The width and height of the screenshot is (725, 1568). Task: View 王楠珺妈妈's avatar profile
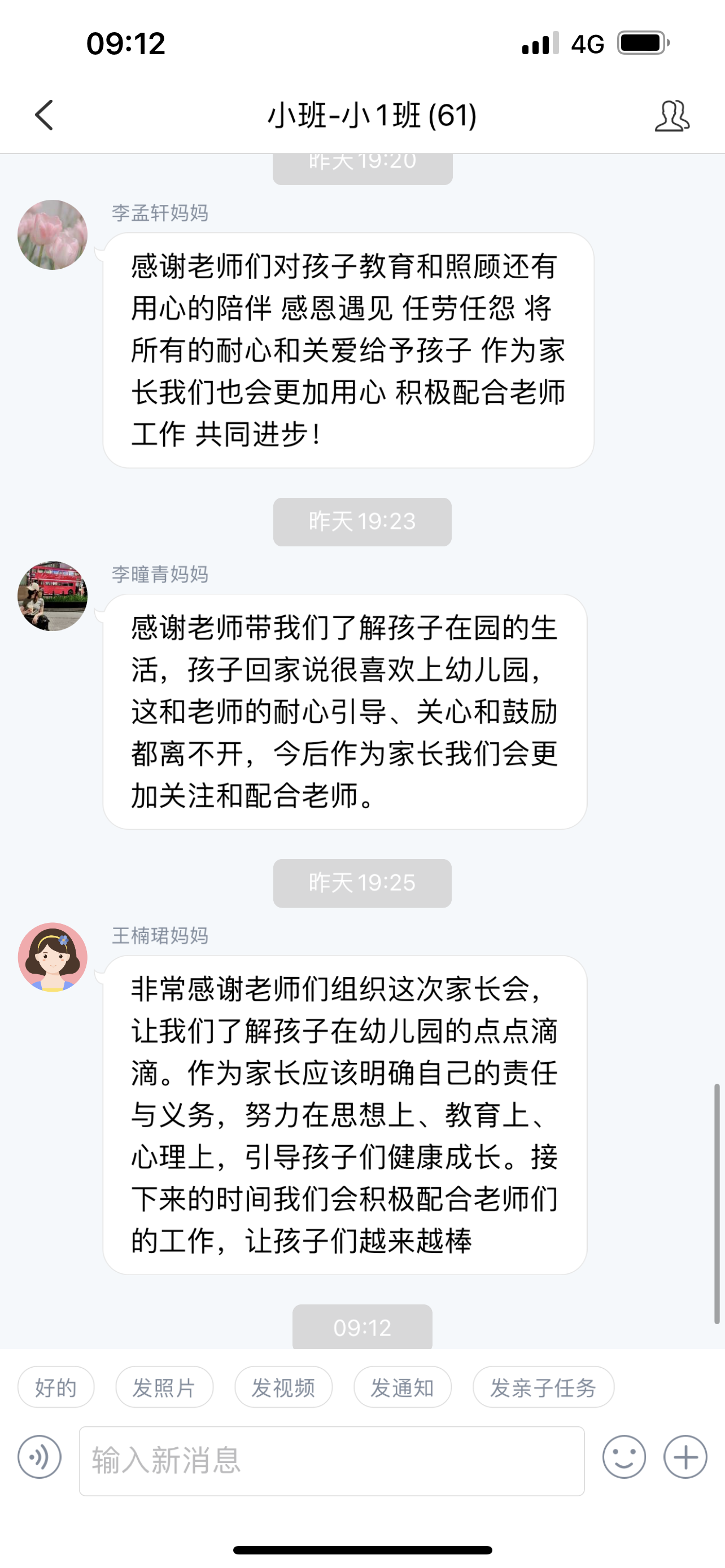53,957
